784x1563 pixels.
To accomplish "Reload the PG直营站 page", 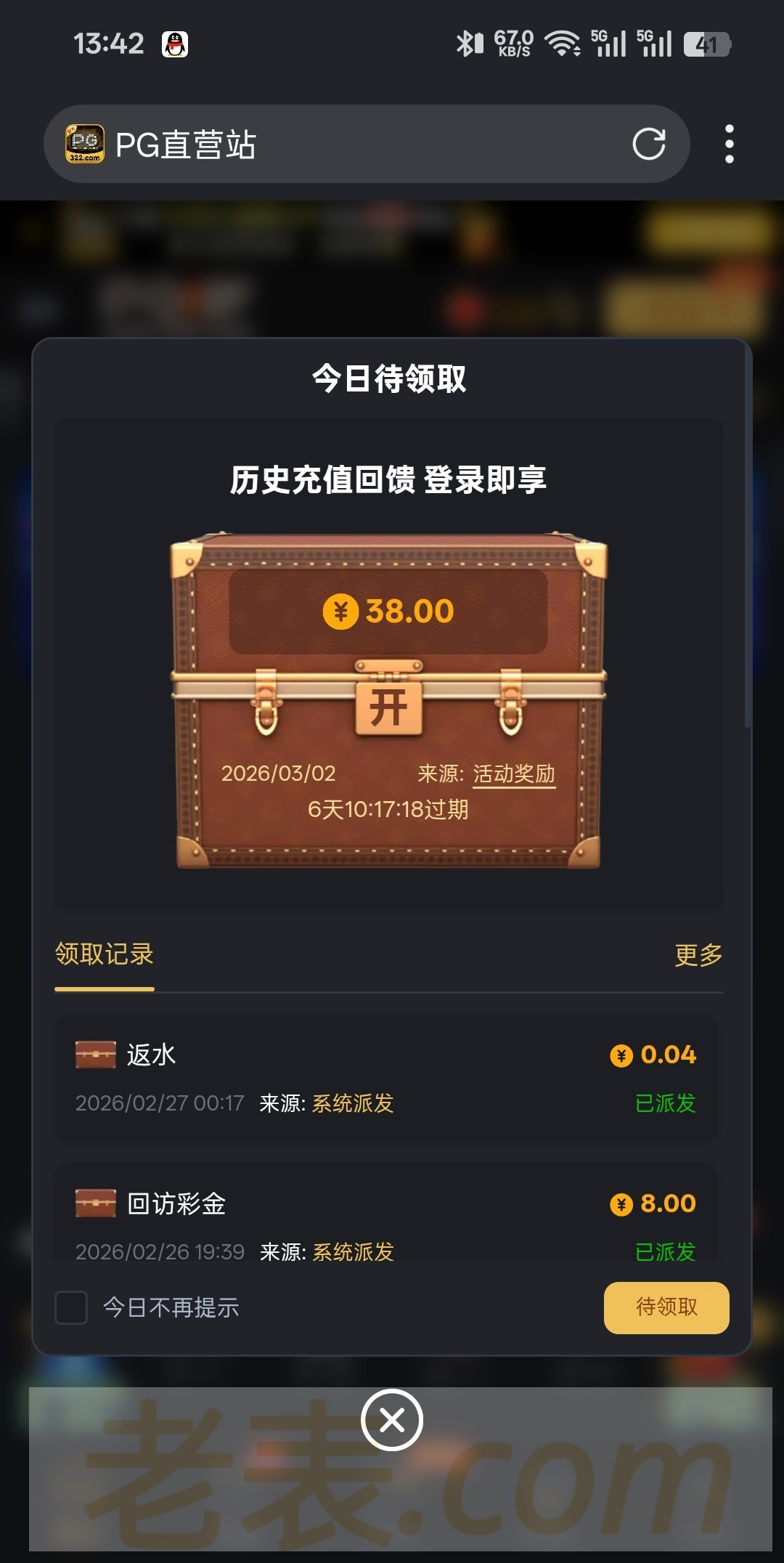I will [x=648, y=144].
